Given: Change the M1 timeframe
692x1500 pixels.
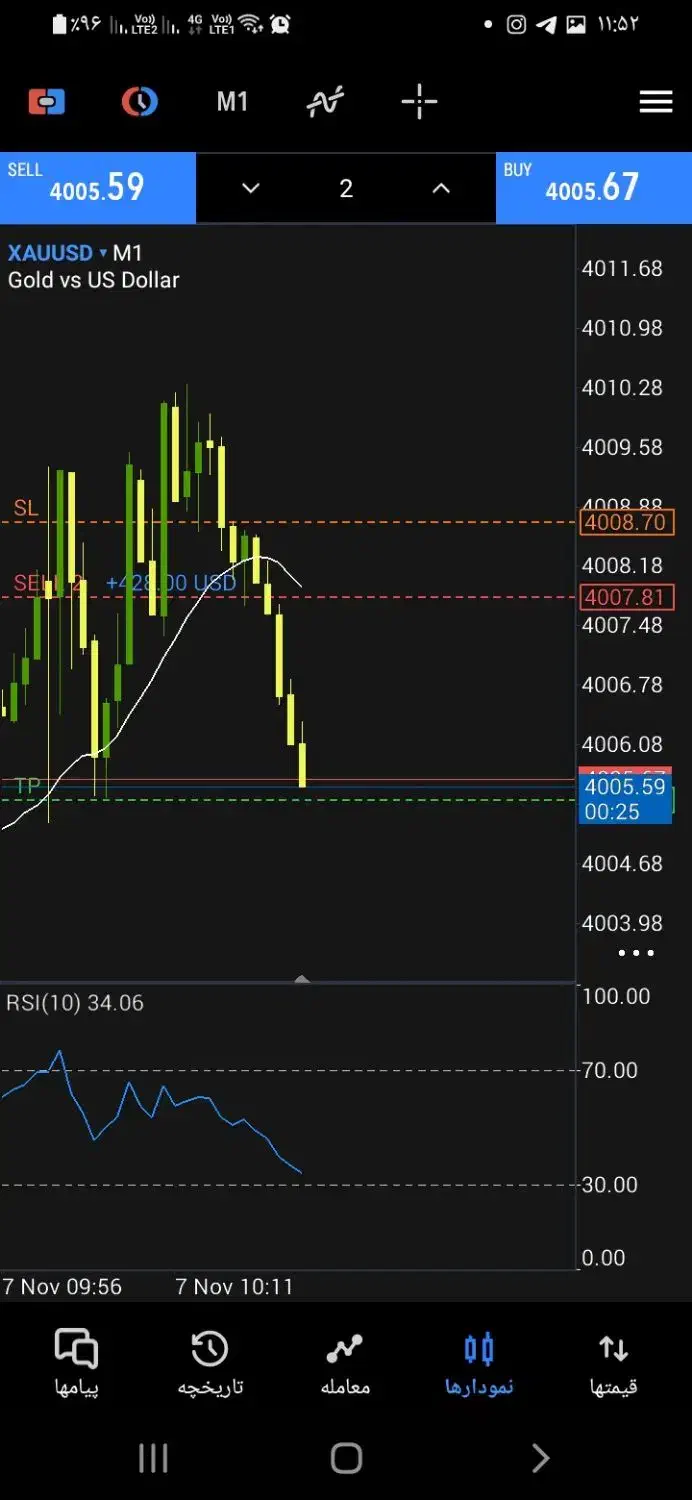Looking at the screenshot, I should (x=232, y=102).
